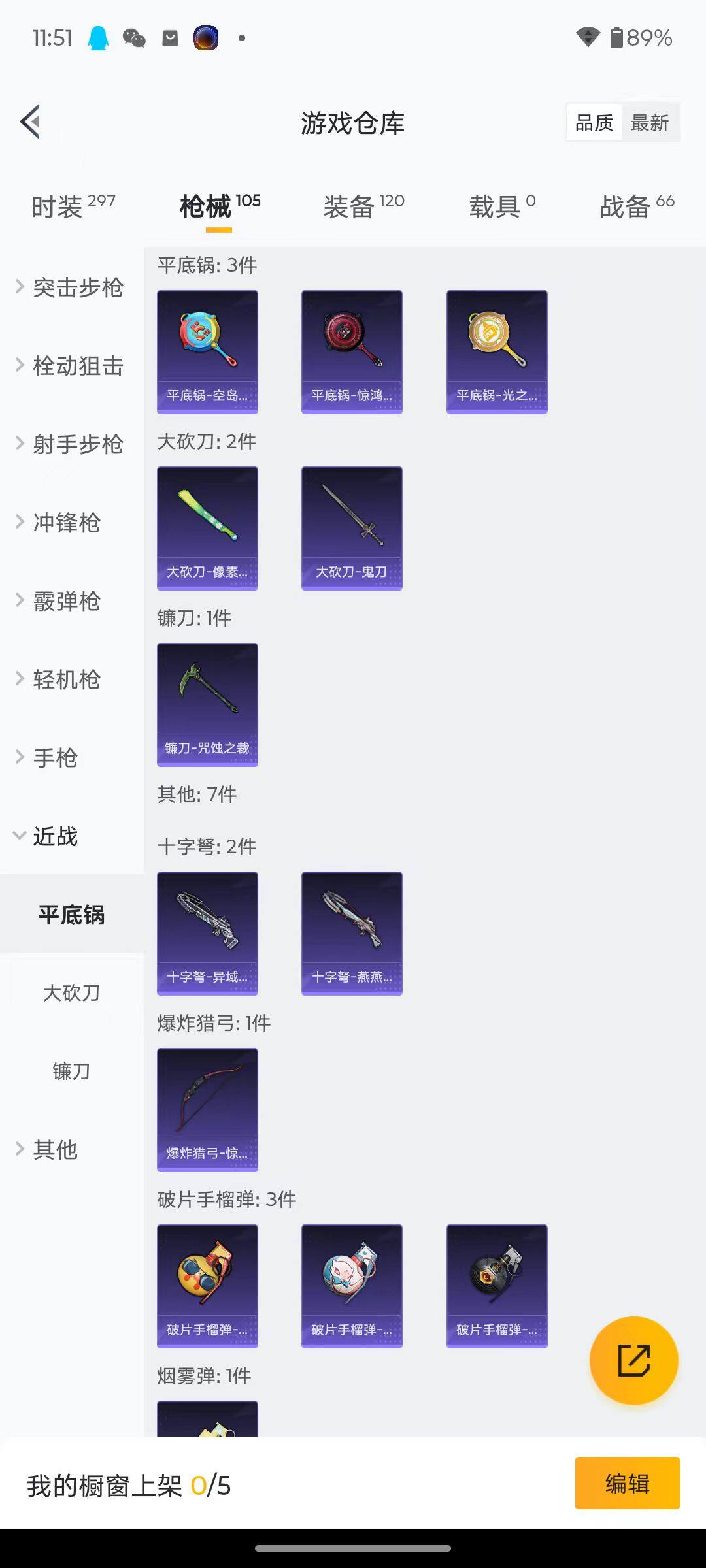Open the 爆炸猎弓-惊 explosive bow item
This screenshot has width=706, height=1568.
point(207,1111)
